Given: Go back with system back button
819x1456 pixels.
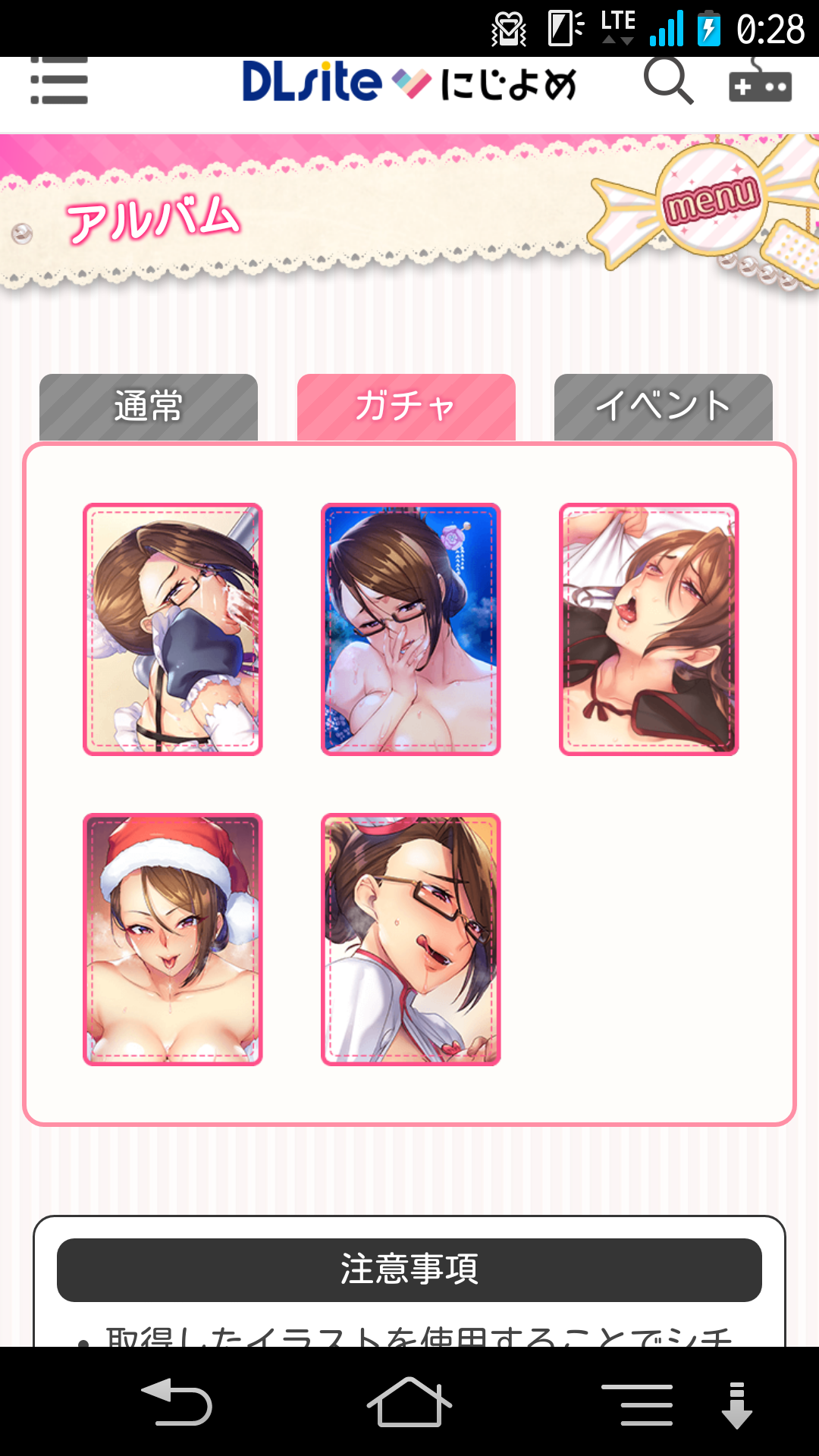Looking at the screenshot, I should (177, 1402).
